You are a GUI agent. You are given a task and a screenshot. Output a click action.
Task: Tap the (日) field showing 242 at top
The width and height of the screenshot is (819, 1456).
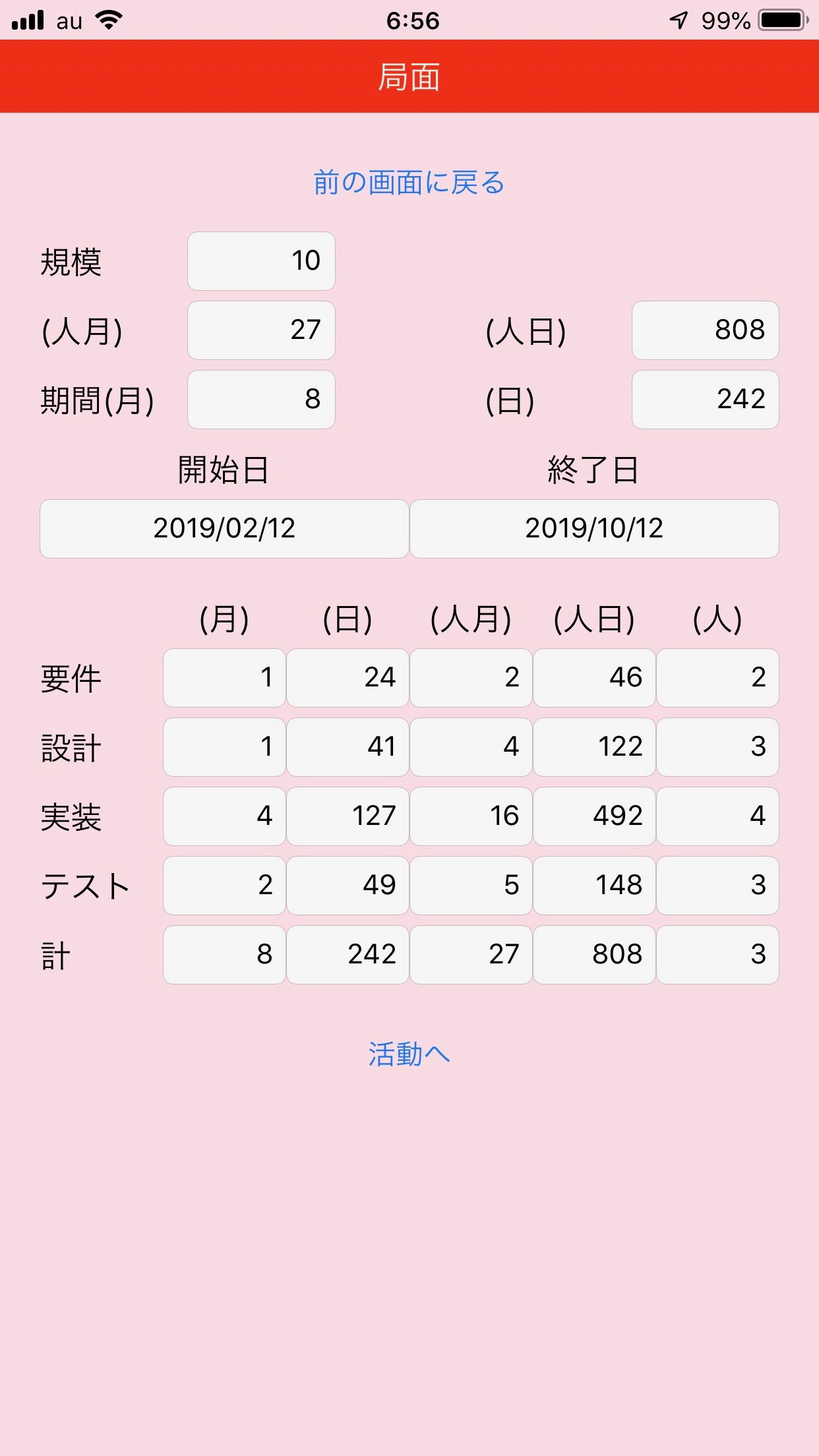tap(706, 400)
